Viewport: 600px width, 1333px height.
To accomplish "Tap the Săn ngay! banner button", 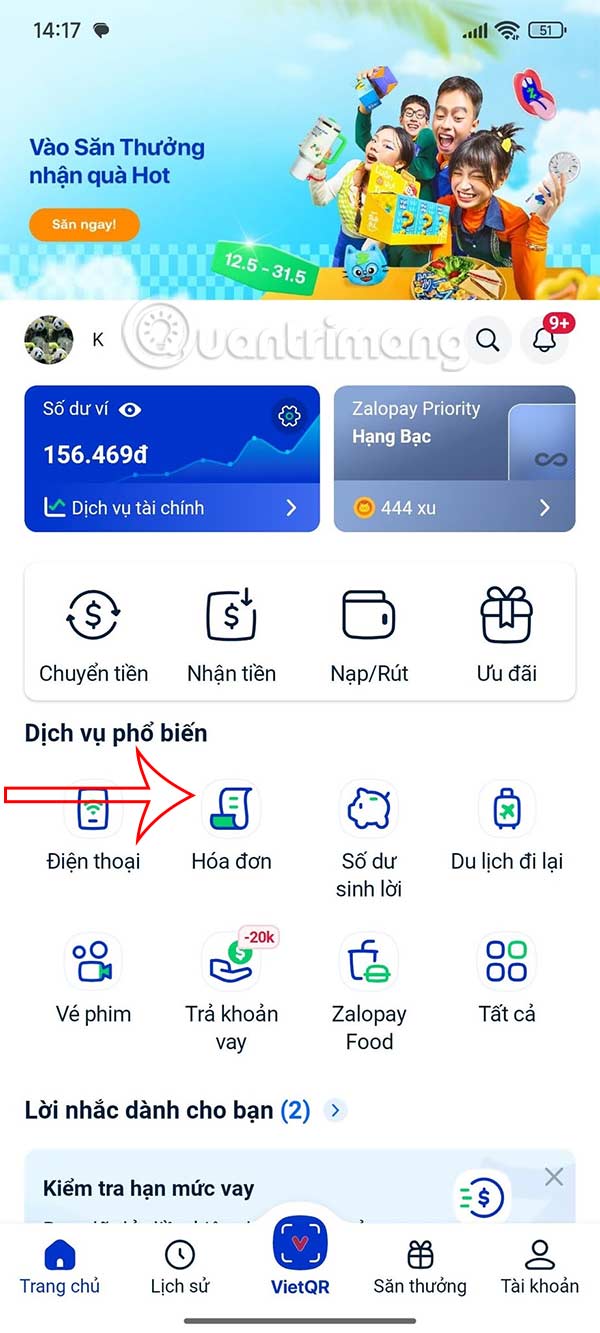I will pos(84,225).
